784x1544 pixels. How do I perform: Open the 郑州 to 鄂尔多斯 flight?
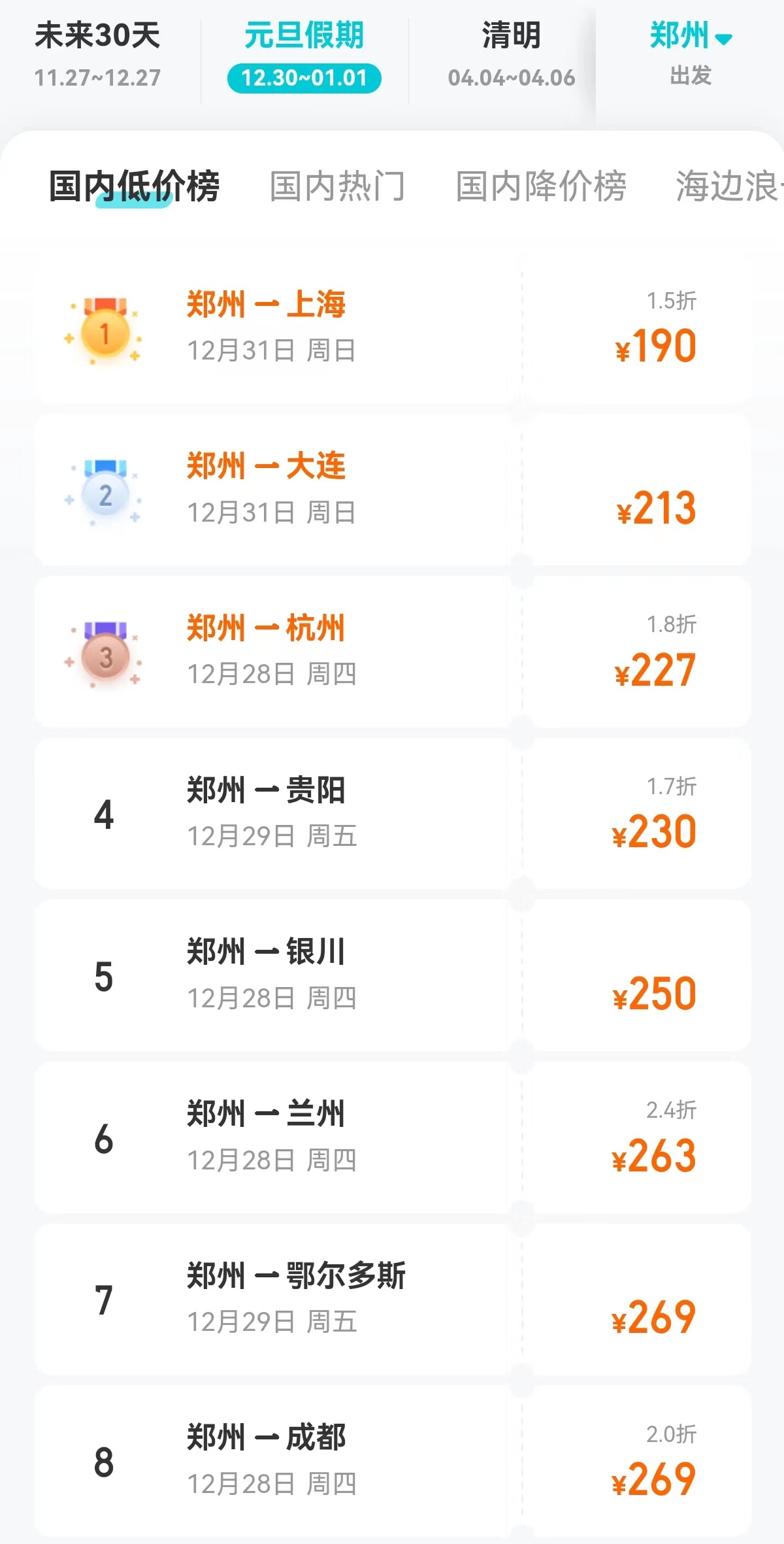click(x=392, y=1300)
